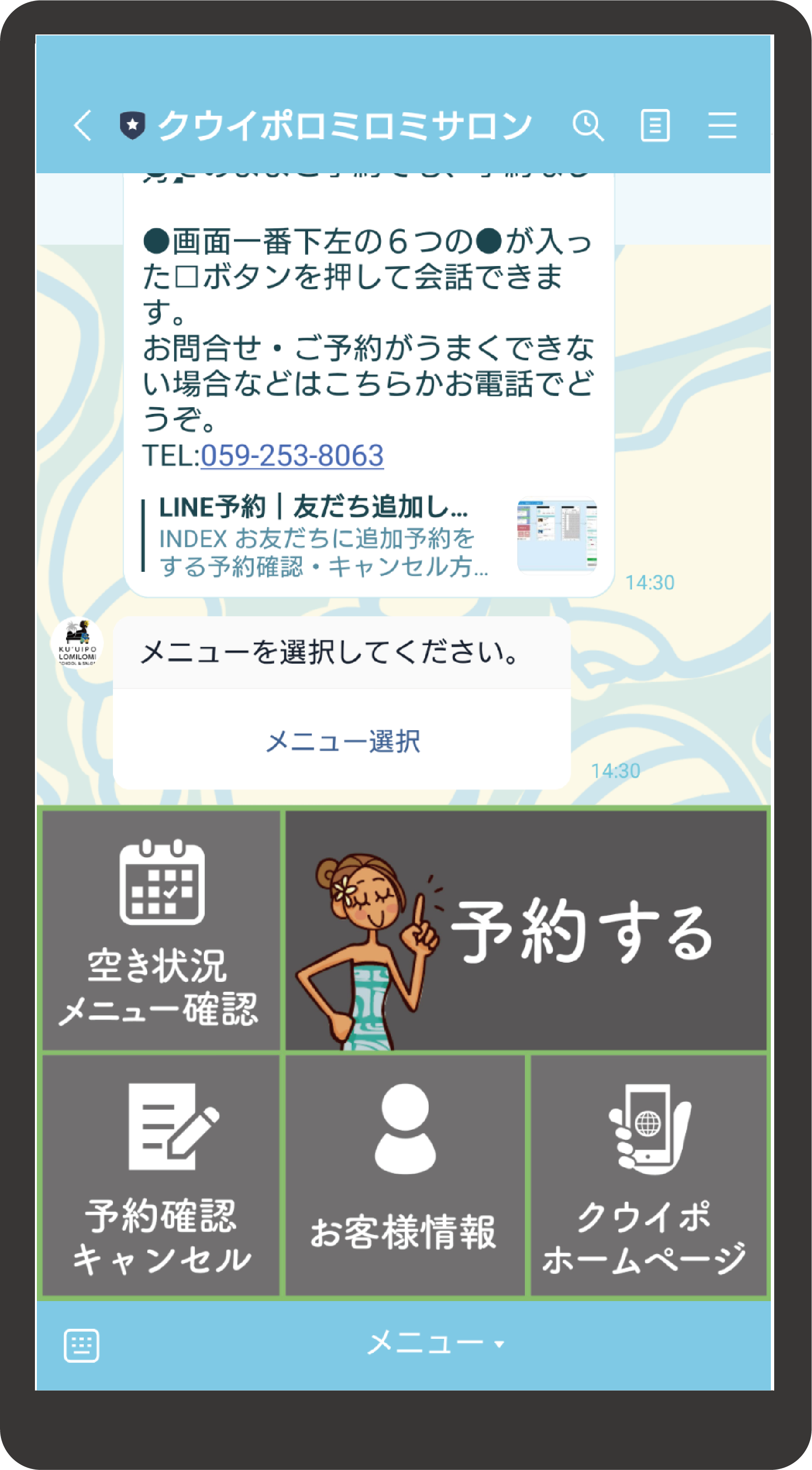The height and width of the screenshot is (1470, 812).
Task: Open the notes icon in the header
Action: point(655,125)
